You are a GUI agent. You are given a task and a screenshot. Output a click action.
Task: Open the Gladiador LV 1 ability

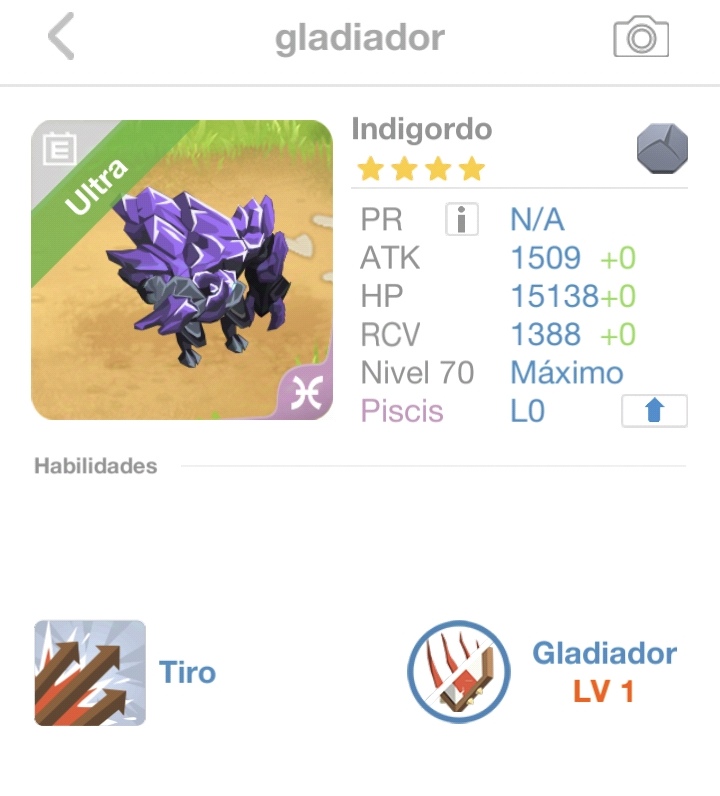(x=459, y=672)
